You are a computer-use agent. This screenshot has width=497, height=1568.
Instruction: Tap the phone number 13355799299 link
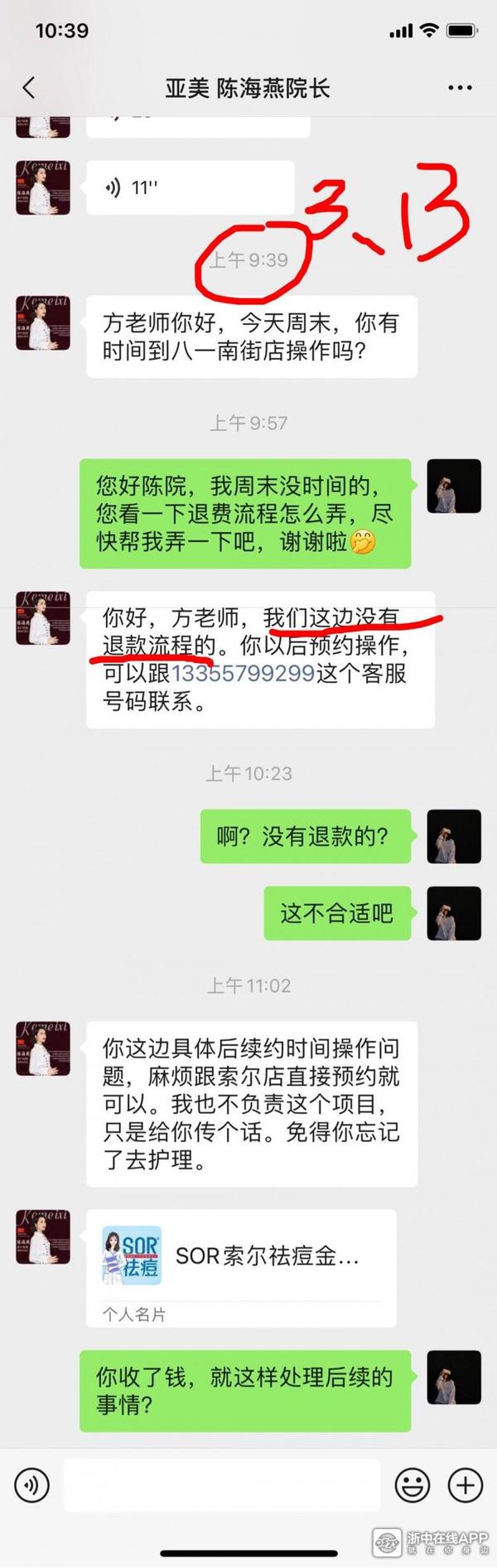pos(243,673)
